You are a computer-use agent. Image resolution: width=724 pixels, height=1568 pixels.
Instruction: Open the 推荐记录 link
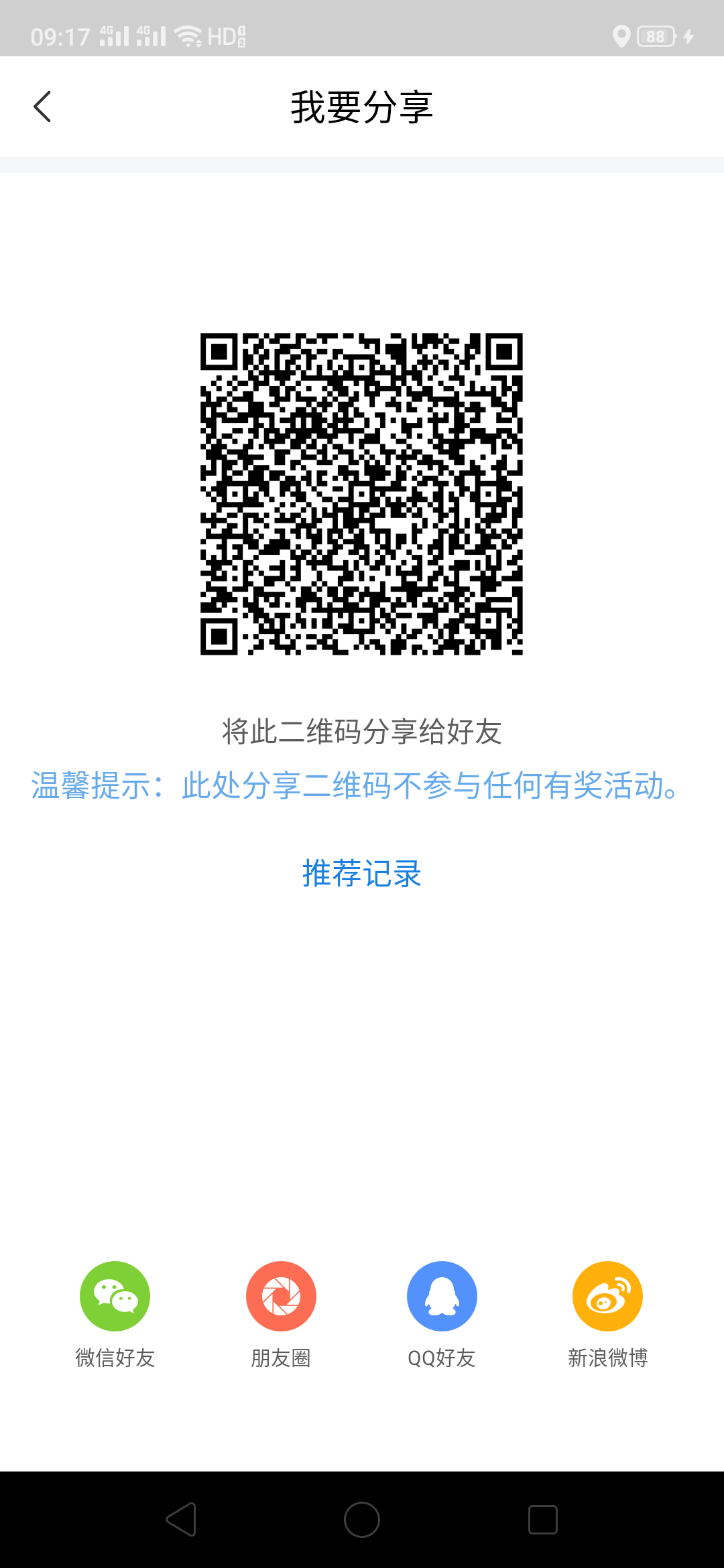point(362,874)
